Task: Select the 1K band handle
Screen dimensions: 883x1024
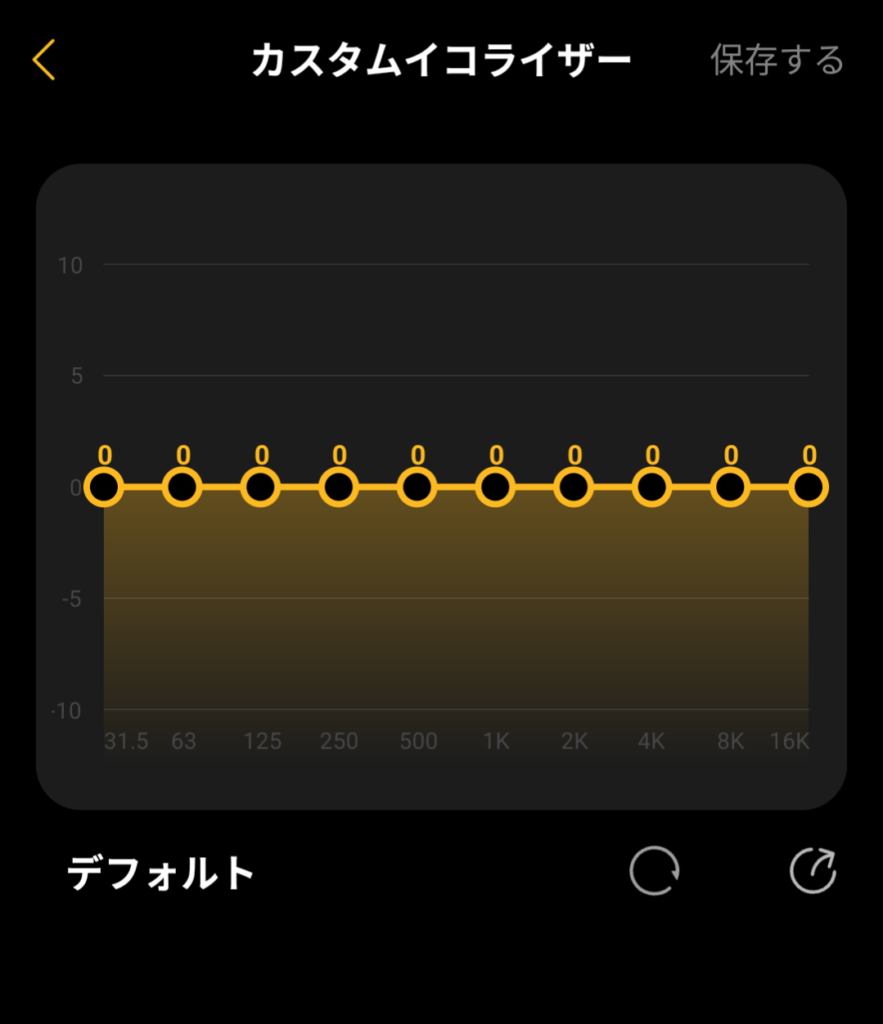Action: [495, 488]
